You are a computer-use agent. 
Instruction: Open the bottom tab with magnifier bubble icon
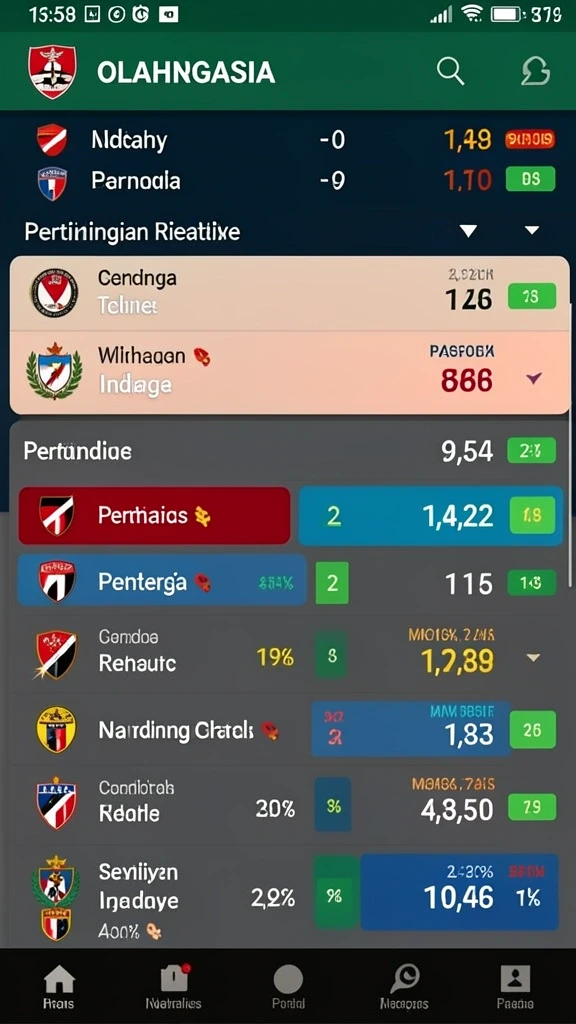click(404, 987)
